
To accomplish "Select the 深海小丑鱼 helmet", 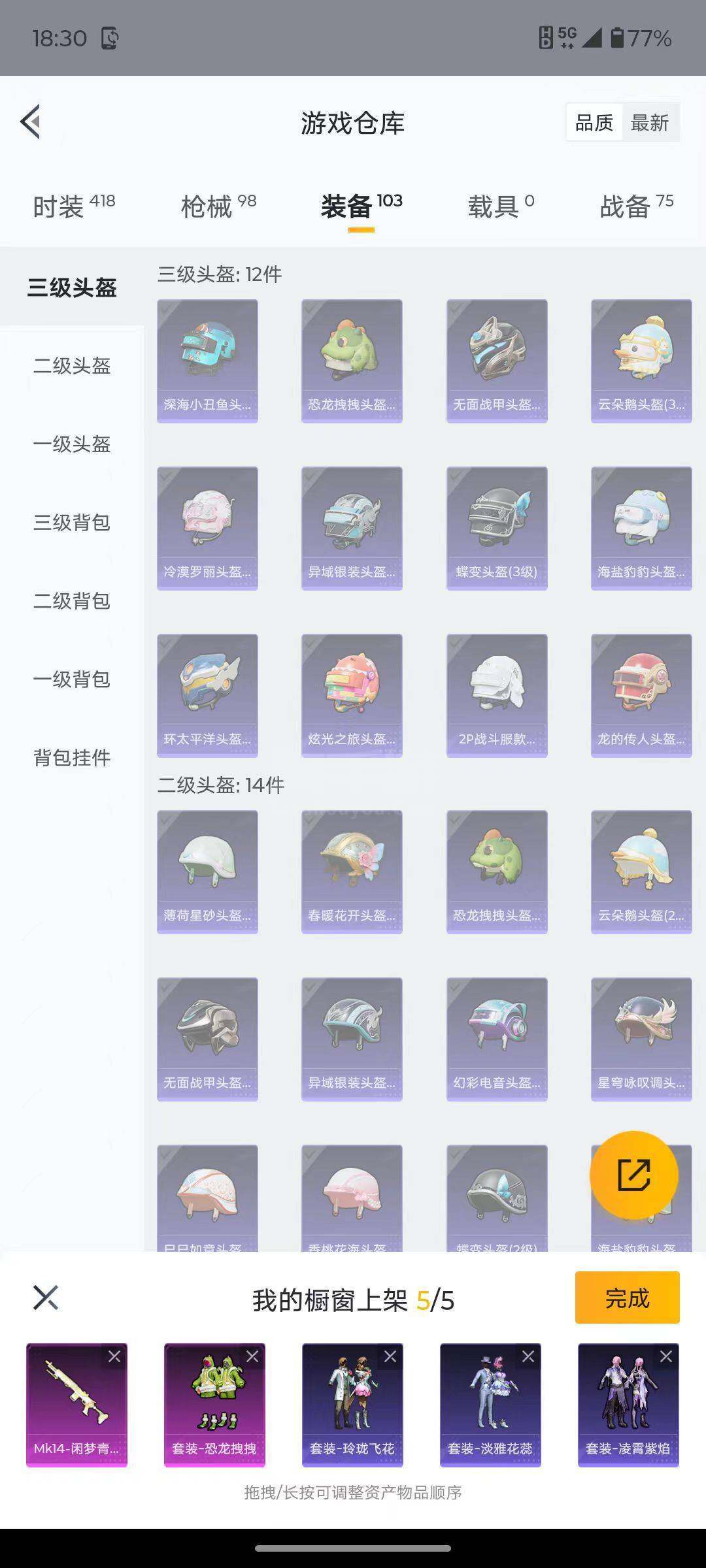I will click(x=207, y=361).
